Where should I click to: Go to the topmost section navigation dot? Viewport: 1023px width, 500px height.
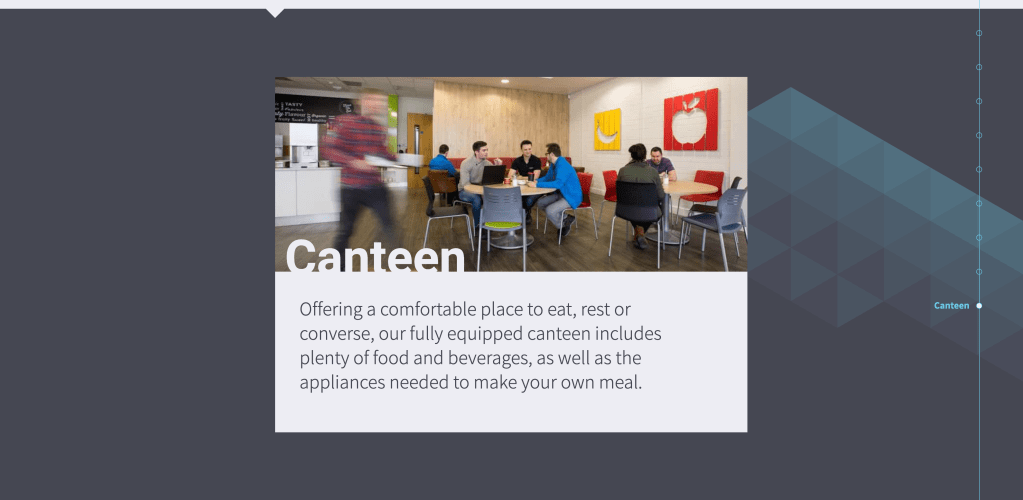tap(979, 33)
